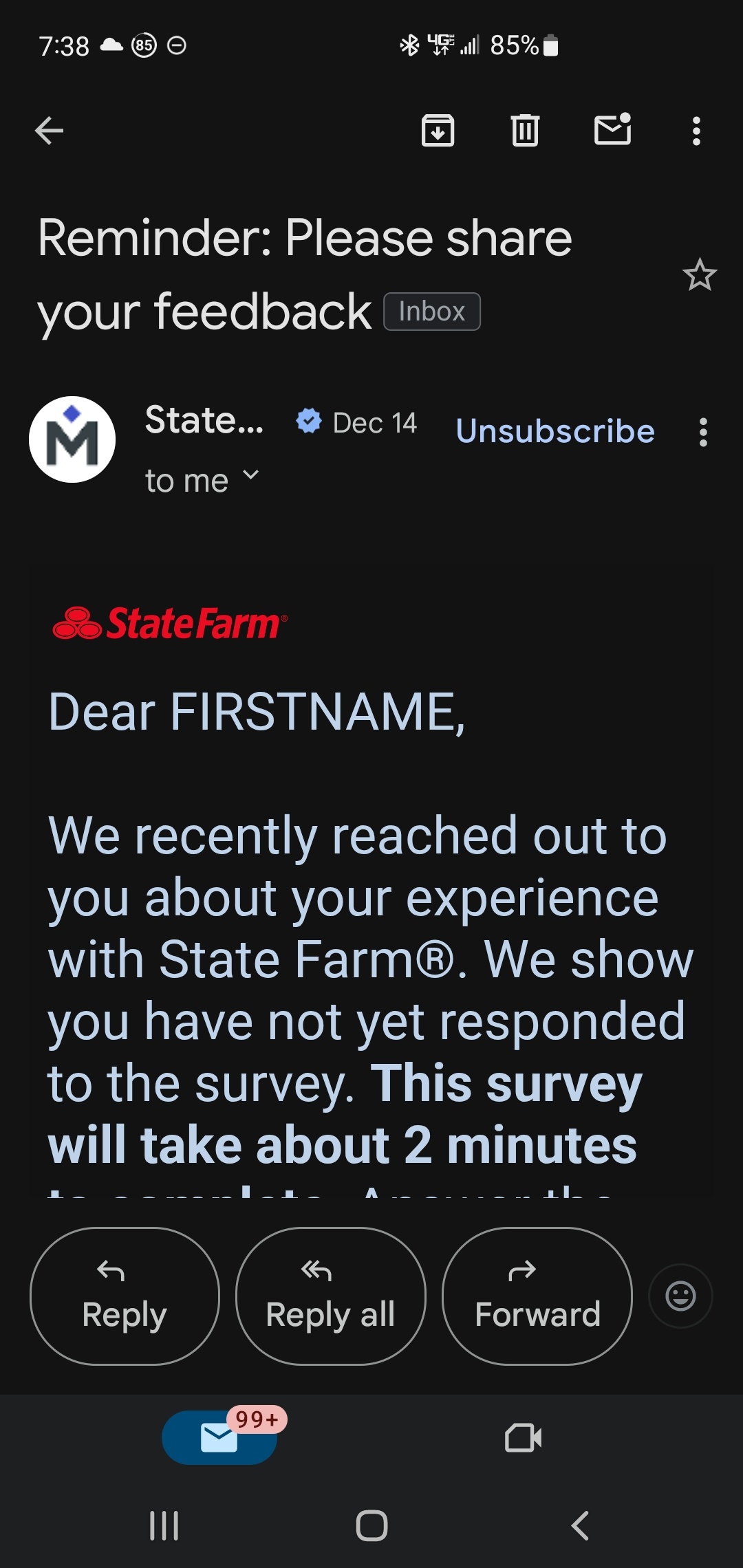Screen dimensions: 743x1568
Task: Switch to the Mail tab
Action: (x=219, y=1437)
